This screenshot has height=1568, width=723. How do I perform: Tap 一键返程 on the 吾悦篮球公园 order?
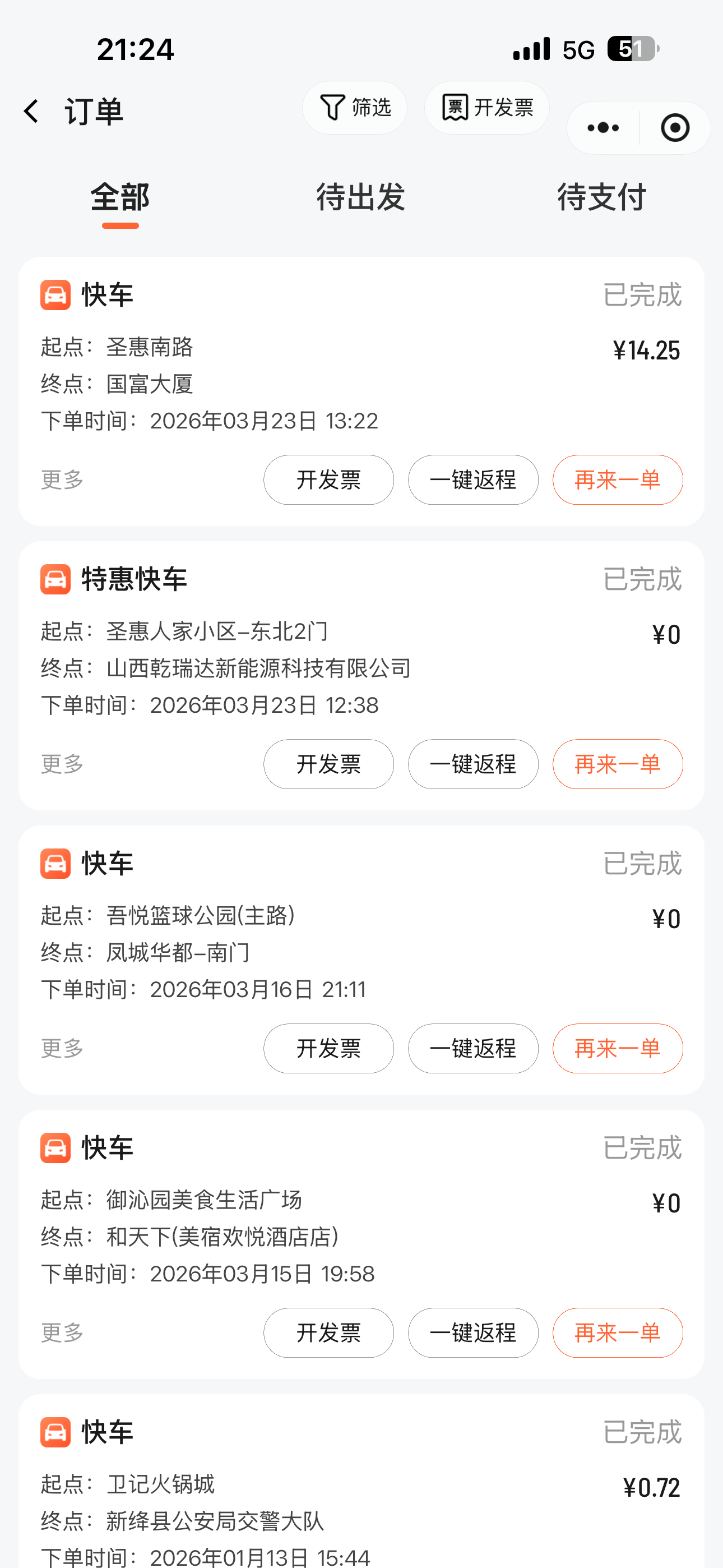473,1048
